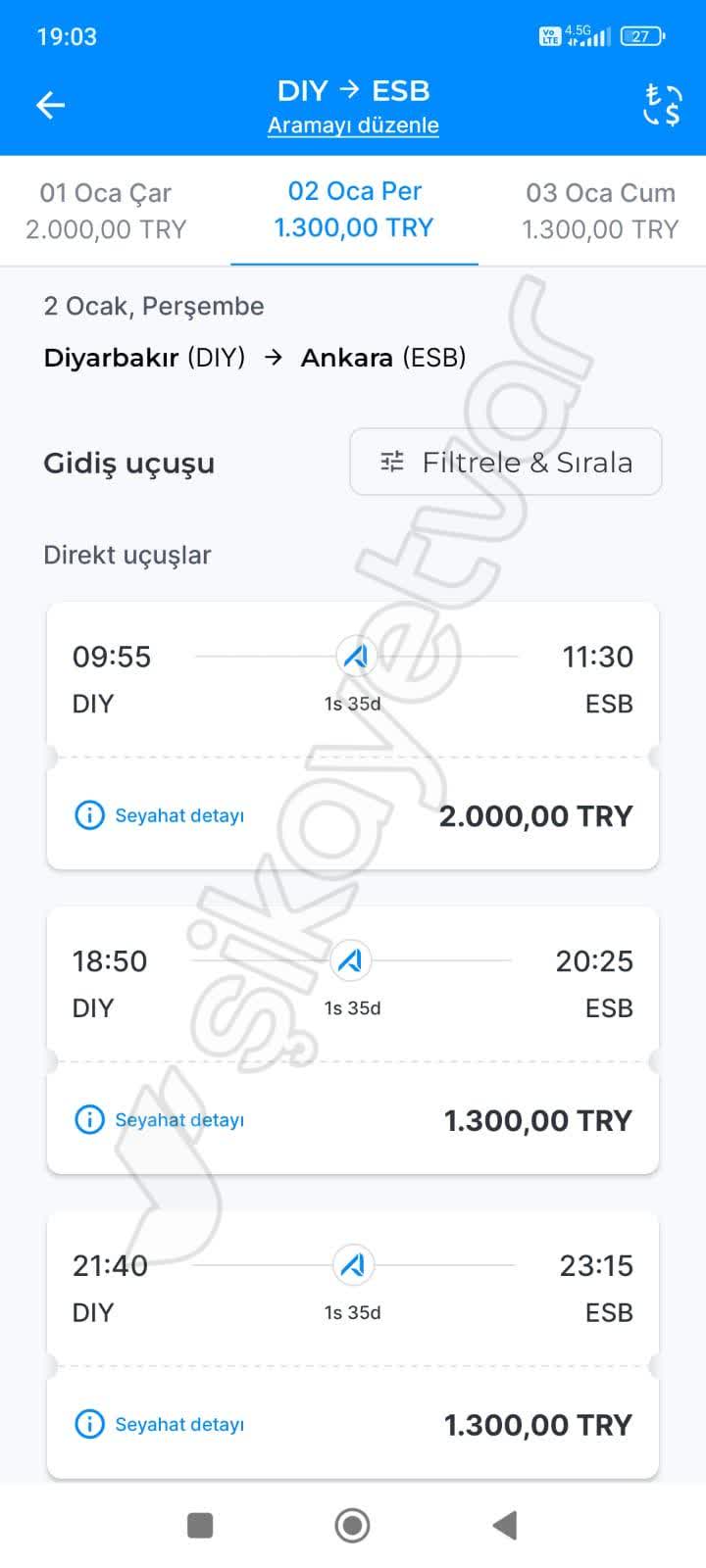Expand the 21:40 flight's Seyahat detayı details

[179, 1424]
